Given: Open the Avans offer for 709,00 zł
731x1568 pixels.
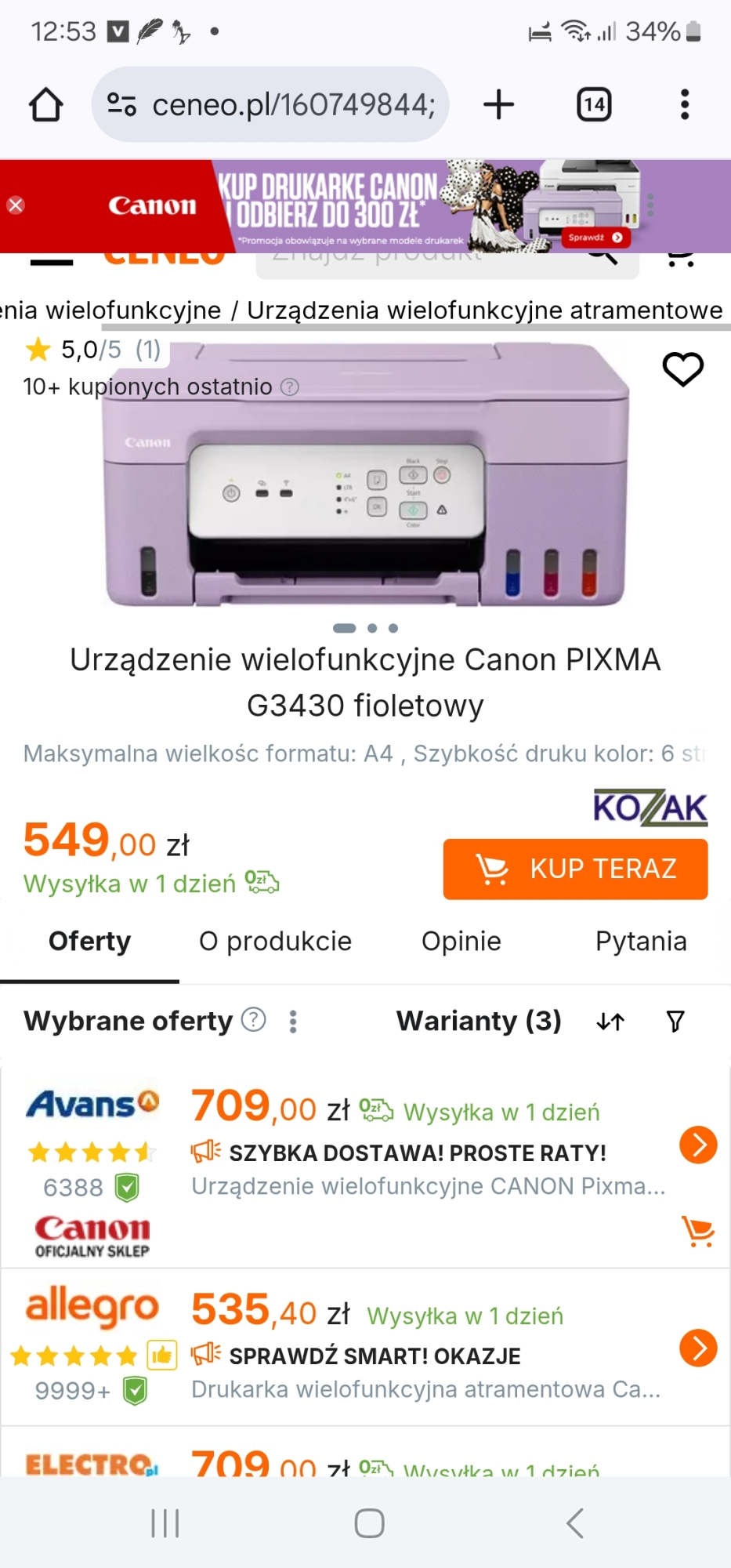Looking at the screenshot, I should (x=698, y=1145).
